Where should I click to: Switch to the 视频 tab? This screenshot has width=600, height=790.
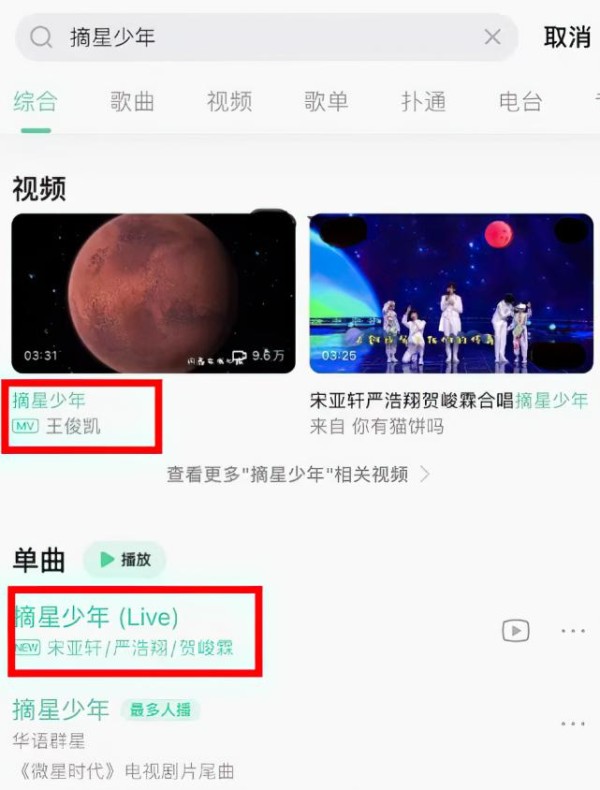point(229,101)
